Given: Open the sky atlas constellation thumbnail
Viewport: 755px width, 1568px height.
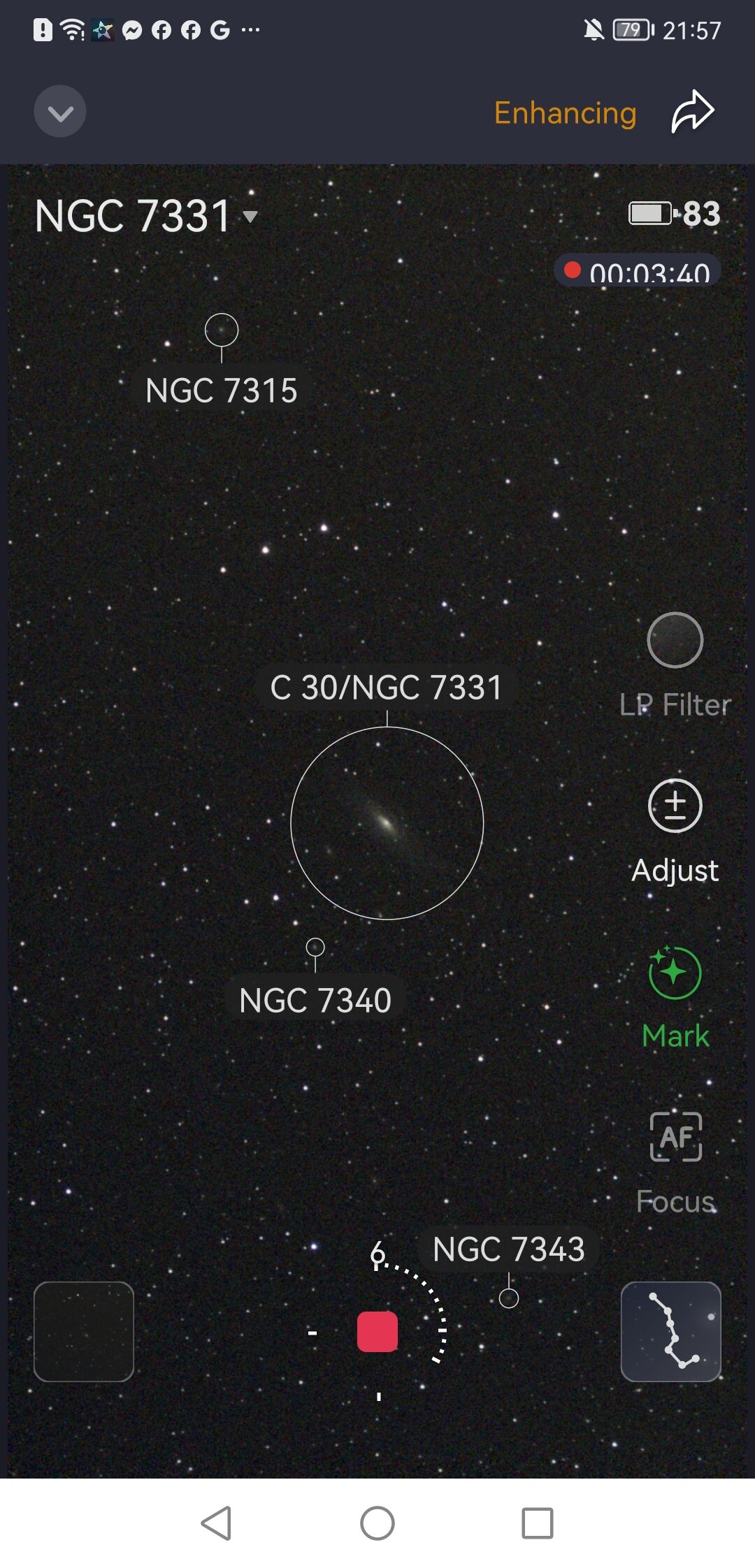Looking at the screenshot, I should click(670, 1332).
